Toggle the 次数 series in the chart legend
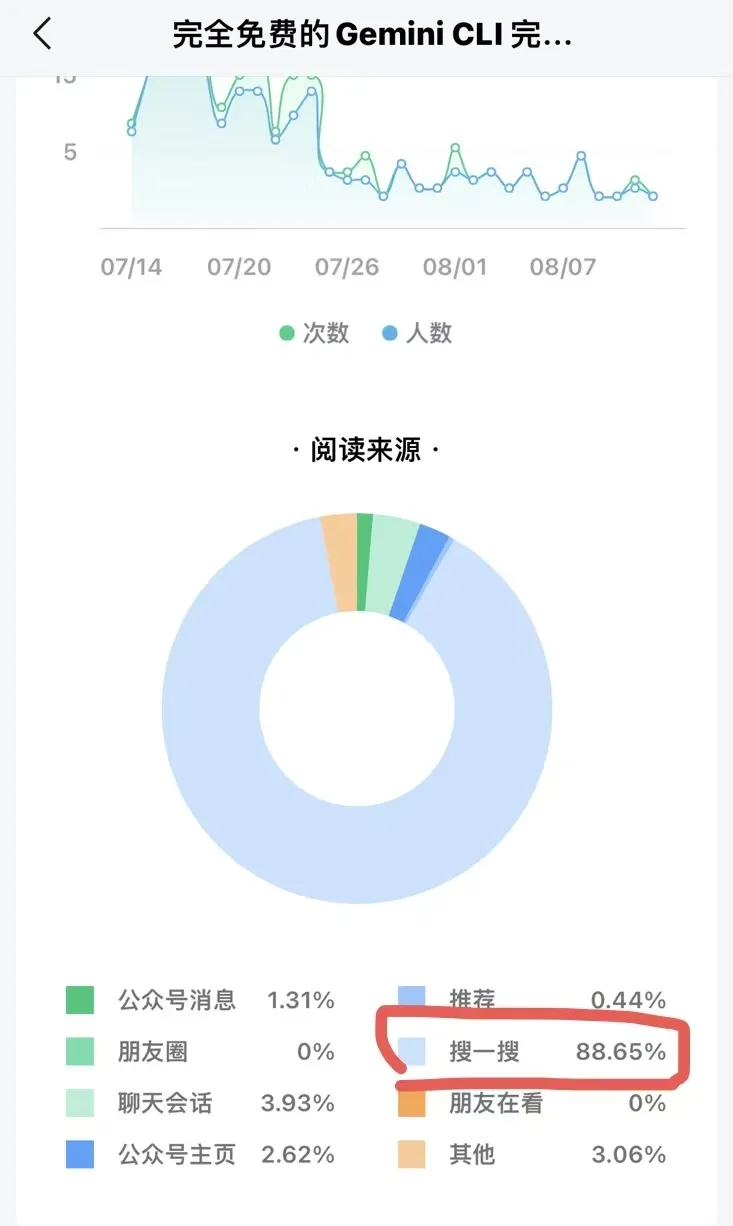The height and width of the screenshot is (1226, 733). [314, 333]
